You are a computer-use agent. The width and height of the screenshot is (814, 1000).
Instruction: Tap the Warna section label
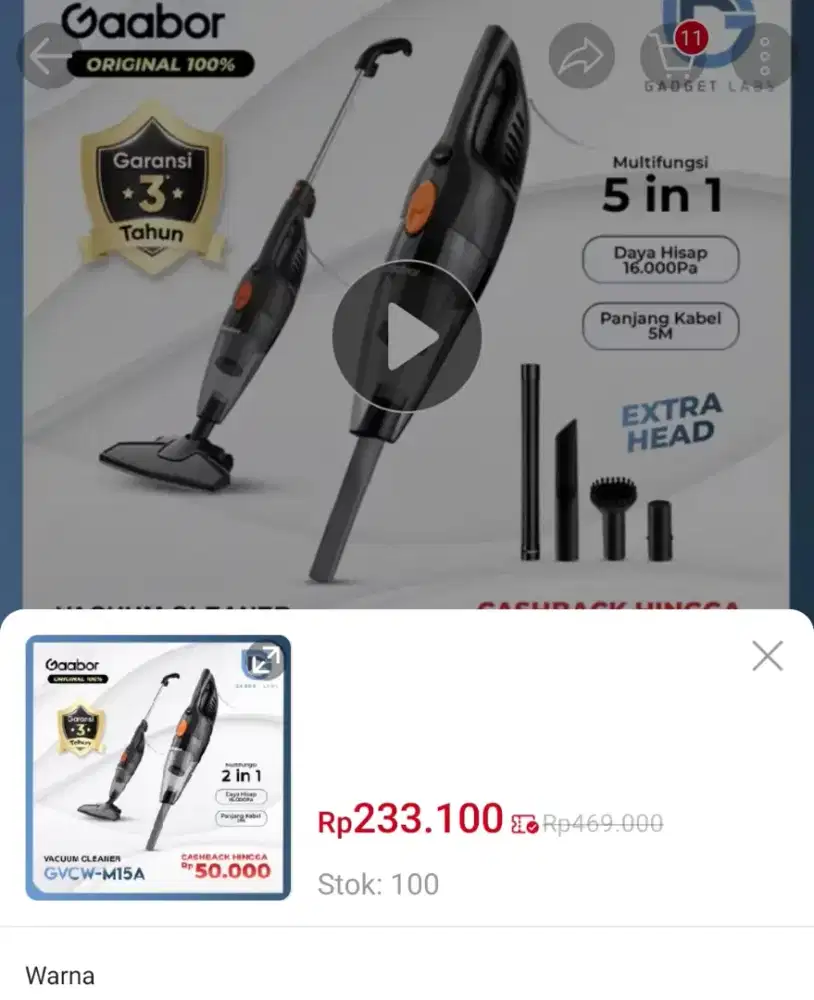62,975
